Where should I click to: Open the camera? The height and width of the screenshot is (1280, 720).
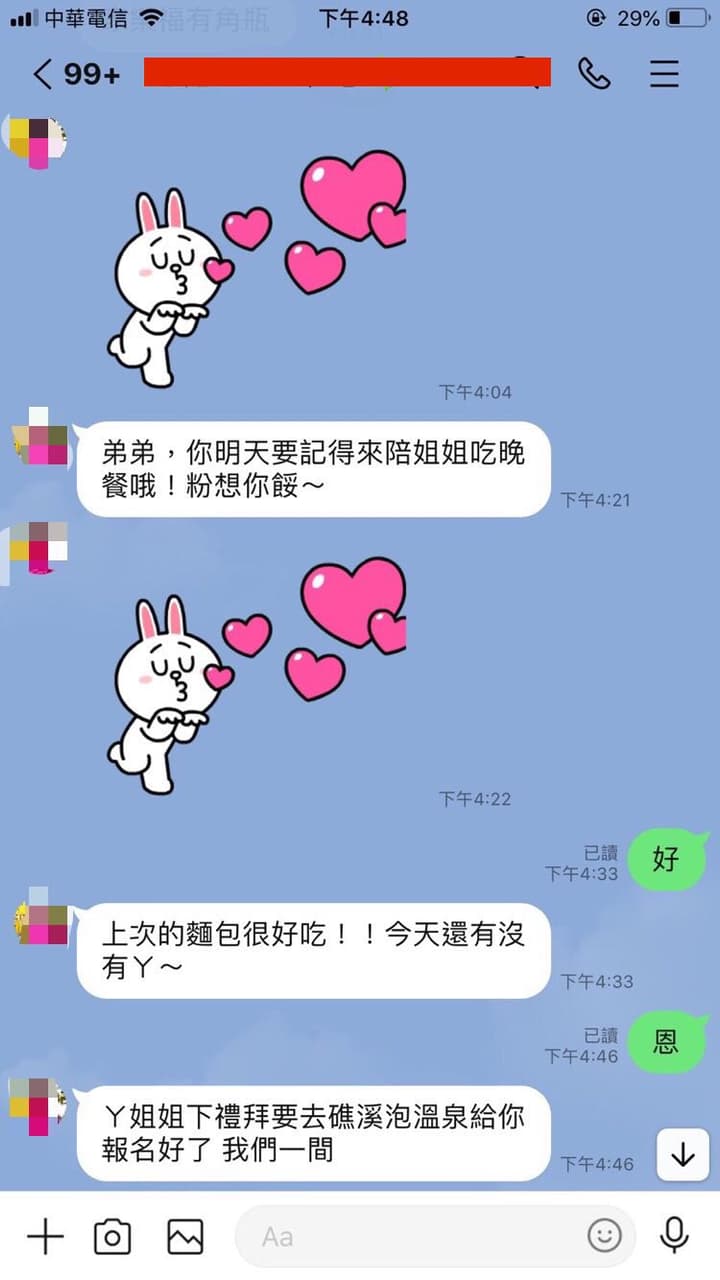[x=112, y=1236]
